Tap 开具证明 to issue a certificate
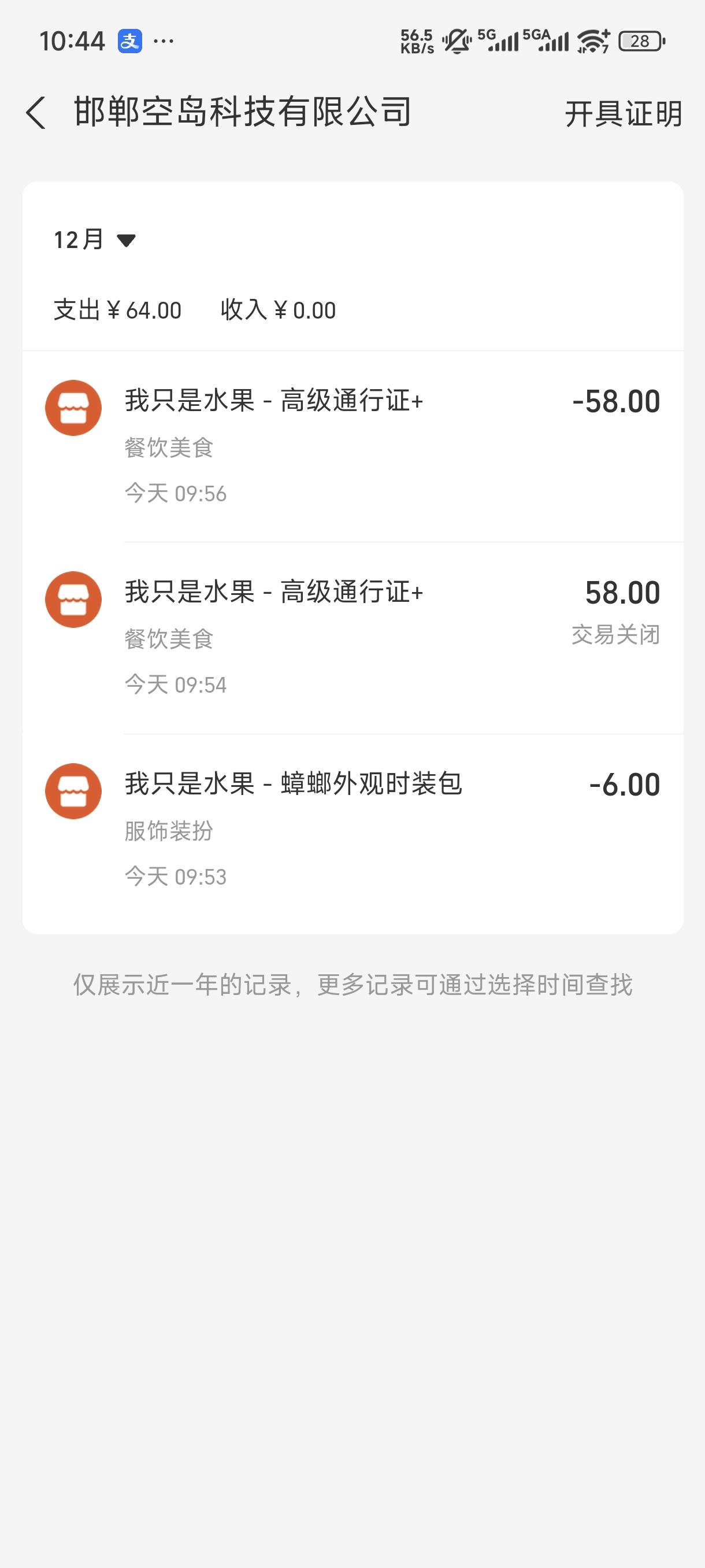 [623, 114]
